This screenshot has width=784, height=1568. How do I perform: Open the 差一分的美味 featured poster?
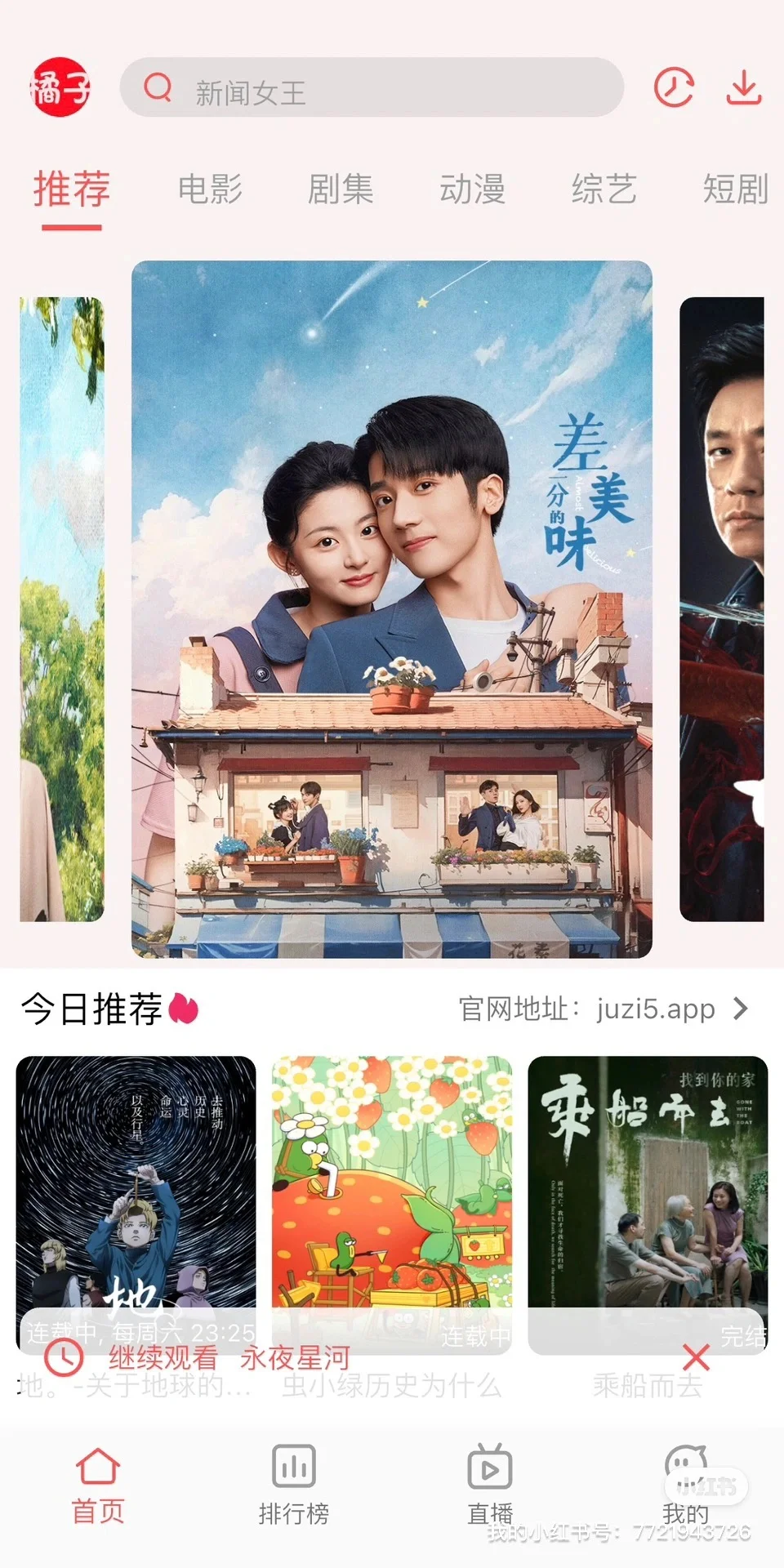(x=392, y=608)
